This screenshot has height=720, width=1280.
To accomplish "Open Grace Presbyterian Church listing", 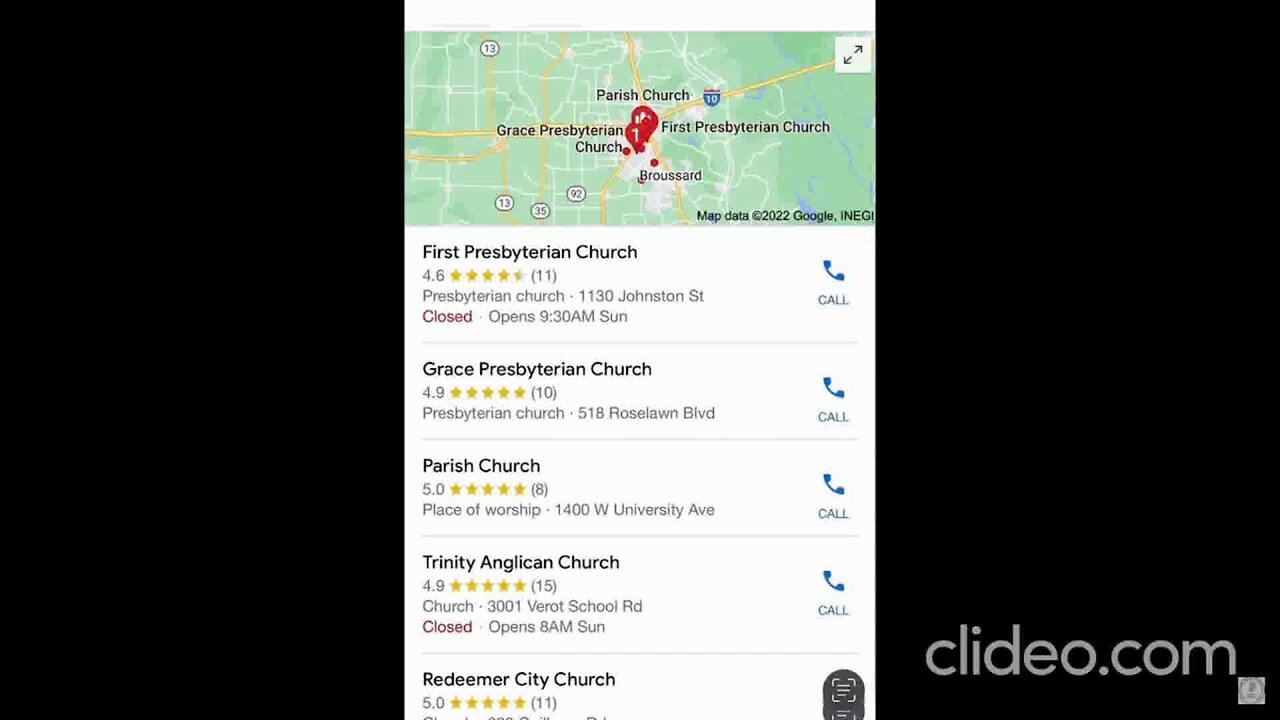I will (536, 369).
